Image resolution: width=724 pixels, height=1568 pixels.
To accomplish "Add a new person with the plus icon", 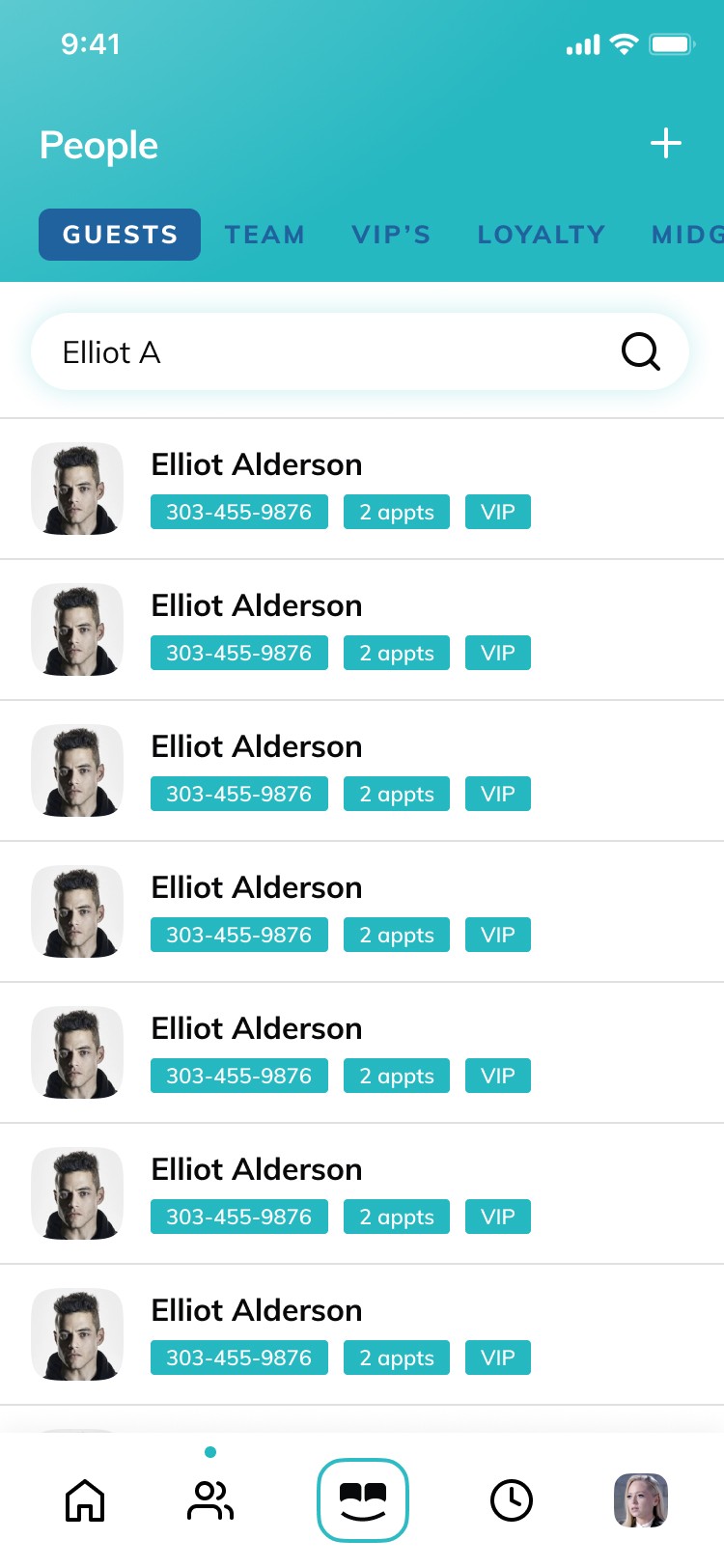I will tap(666, 144).
